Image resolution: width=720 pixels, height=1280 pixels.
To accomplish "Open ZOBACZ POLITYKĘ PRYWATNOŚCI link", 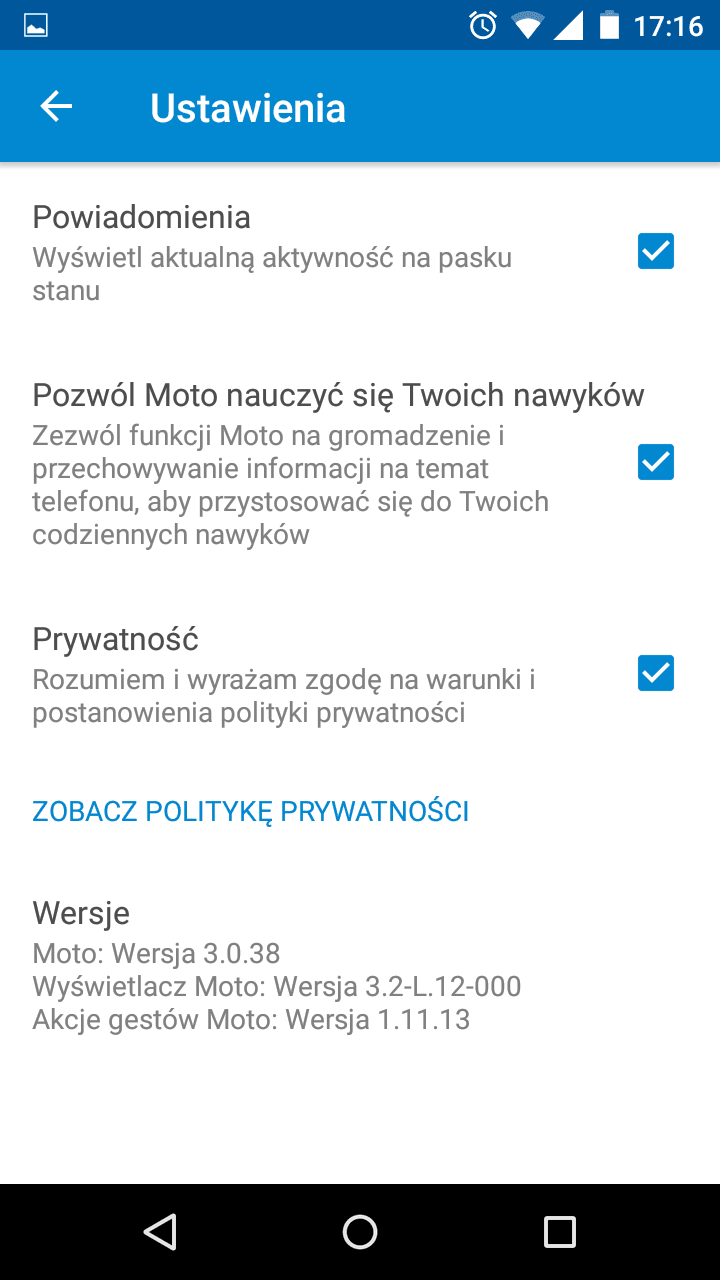I will coord(251,811).
